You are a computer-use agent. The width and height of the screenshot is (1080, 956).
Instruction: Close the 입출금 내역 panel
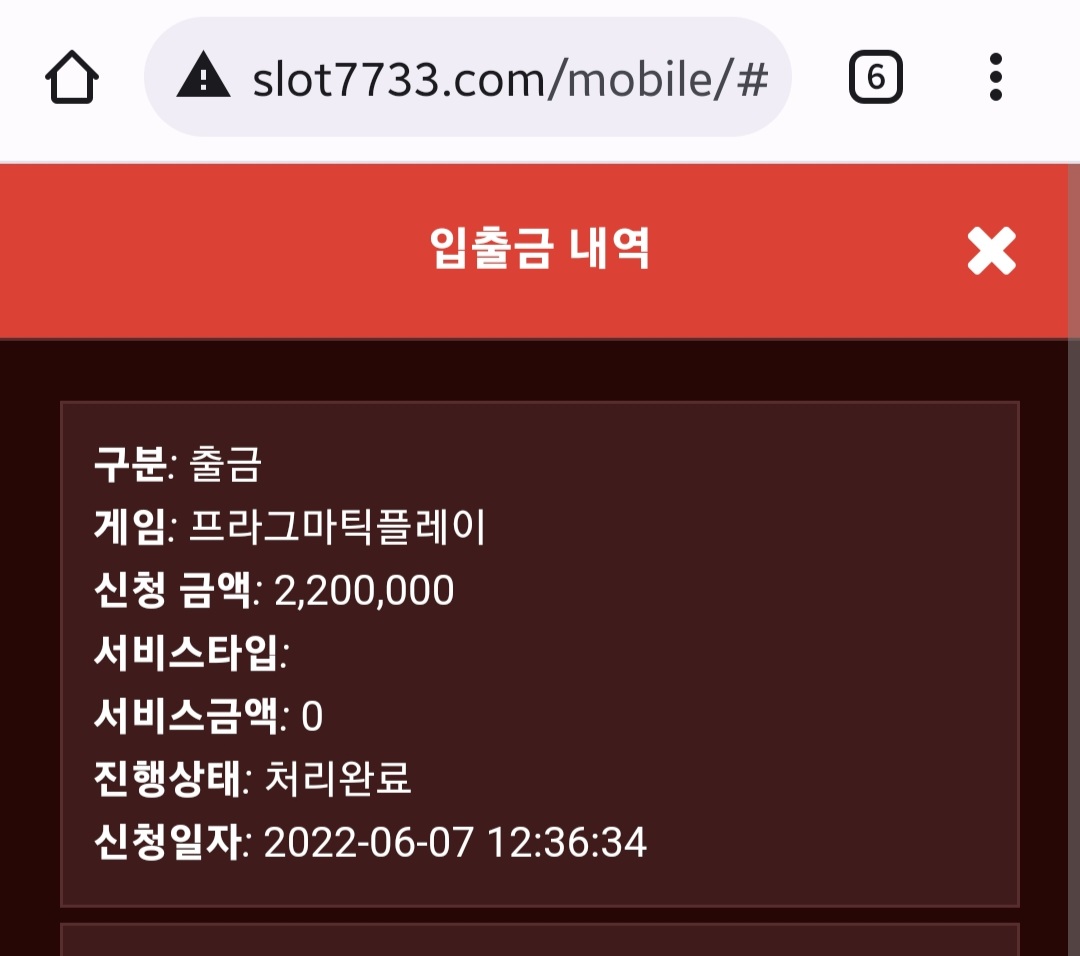pos(991,250)
